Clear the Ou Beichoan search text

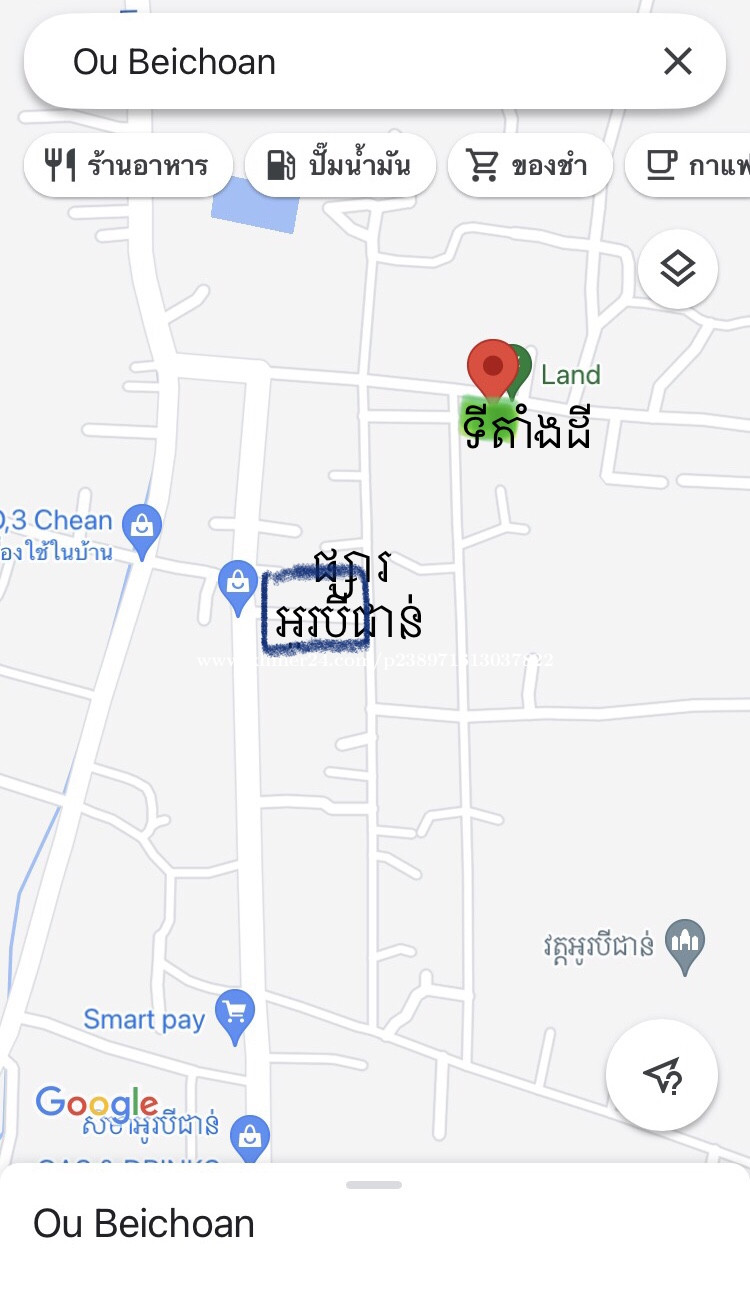click(x=677, y=62)
